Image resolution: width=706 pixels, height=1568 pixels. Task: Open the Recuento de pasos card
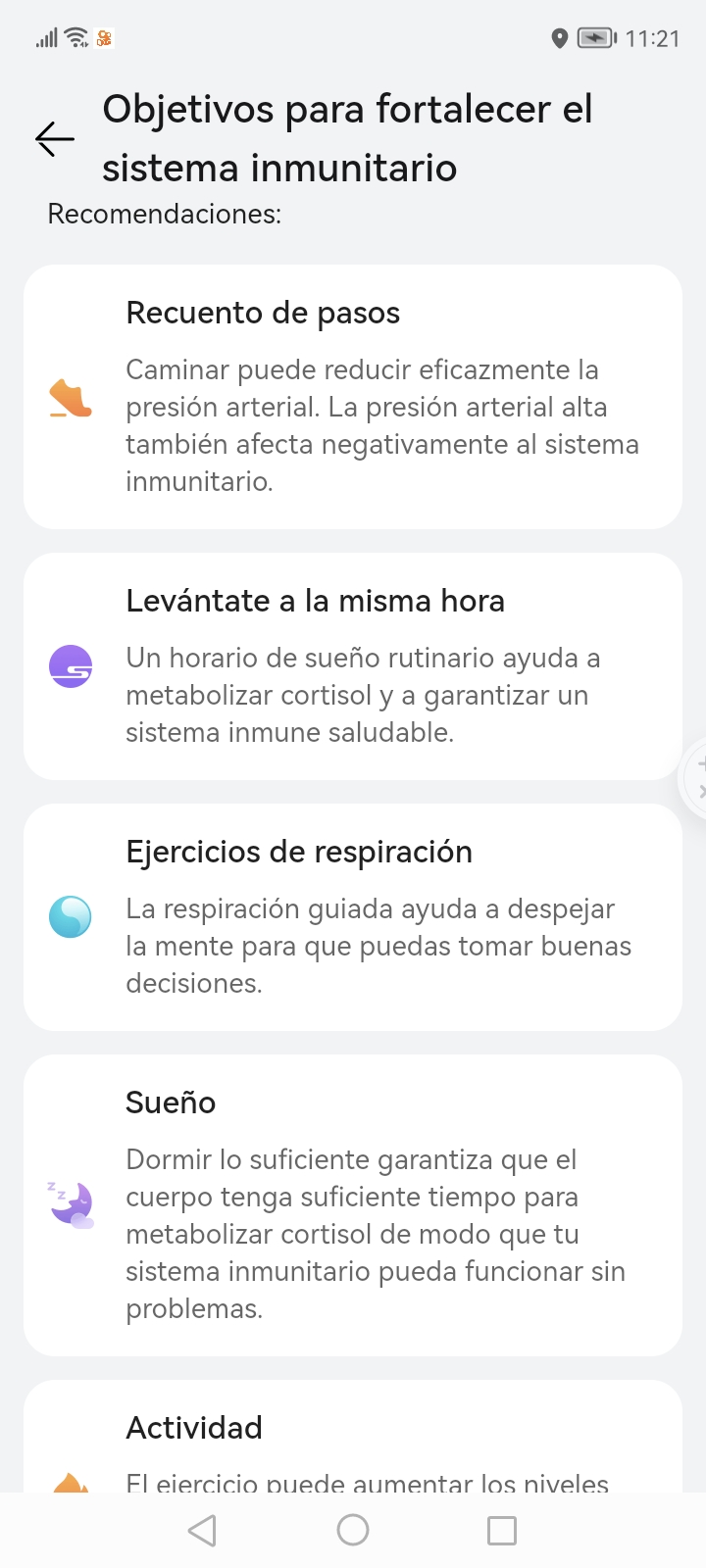[x=353, y=397]
